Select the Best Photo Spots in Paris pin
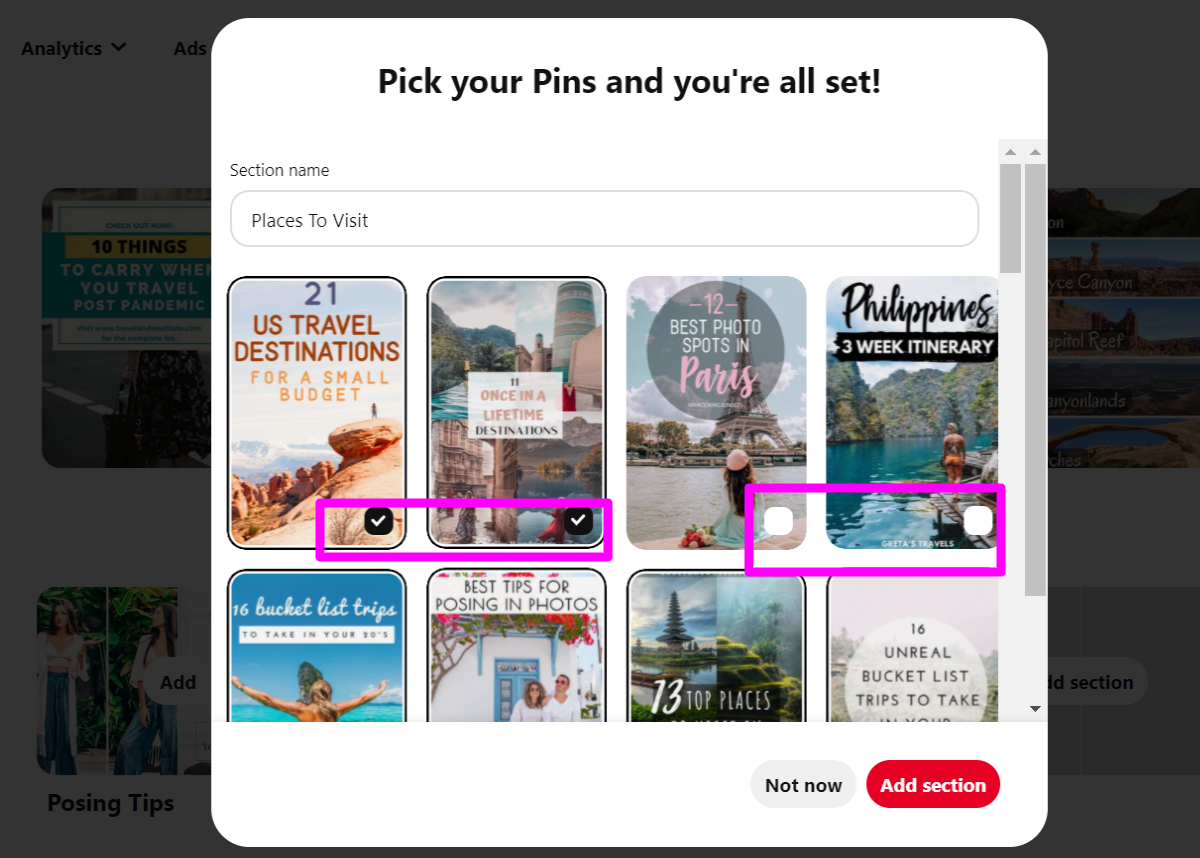Image resolution: width=1200 pixels, height=858 pixels. [778, 521]
